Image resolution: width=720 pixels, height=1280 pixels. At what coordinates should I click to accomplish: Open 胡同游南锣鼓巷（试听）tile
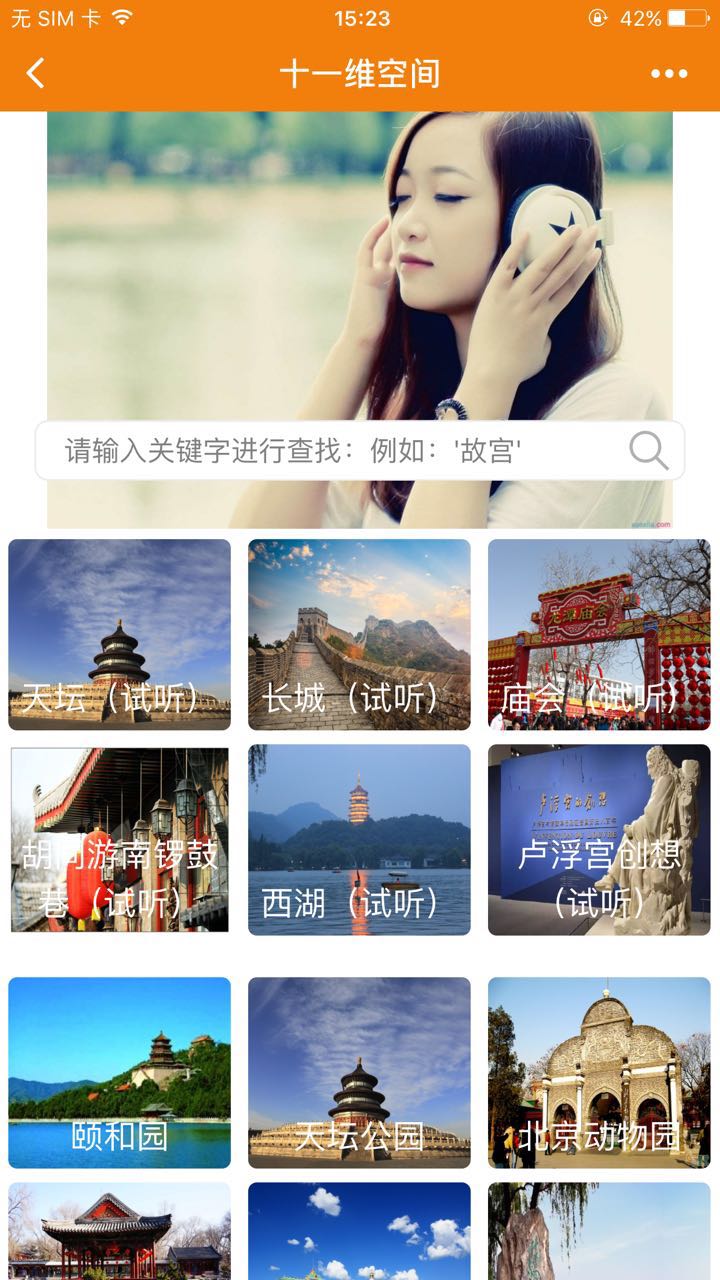(x=120, y=840)
